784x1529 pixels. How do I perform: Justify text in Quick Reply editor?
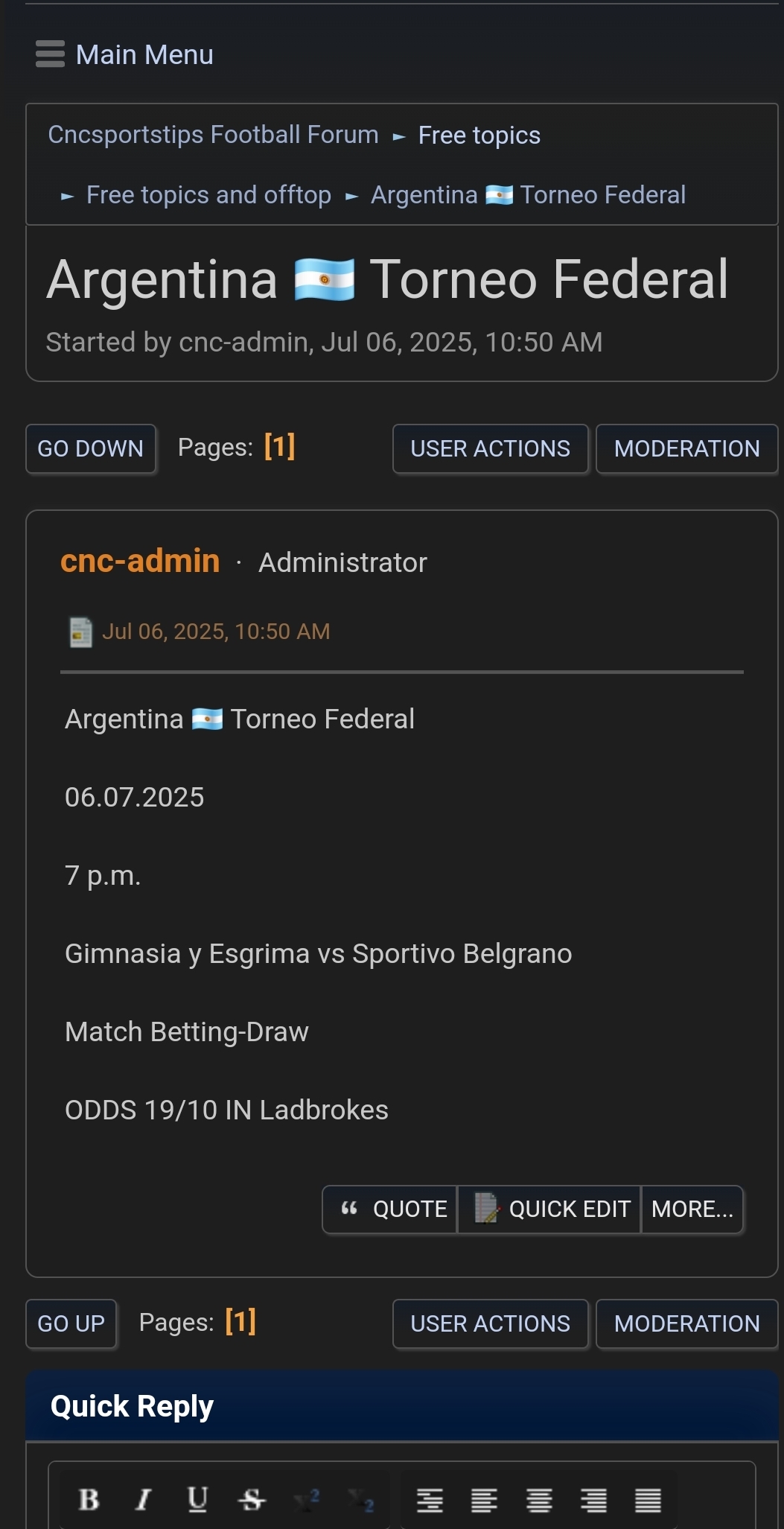648,1499
